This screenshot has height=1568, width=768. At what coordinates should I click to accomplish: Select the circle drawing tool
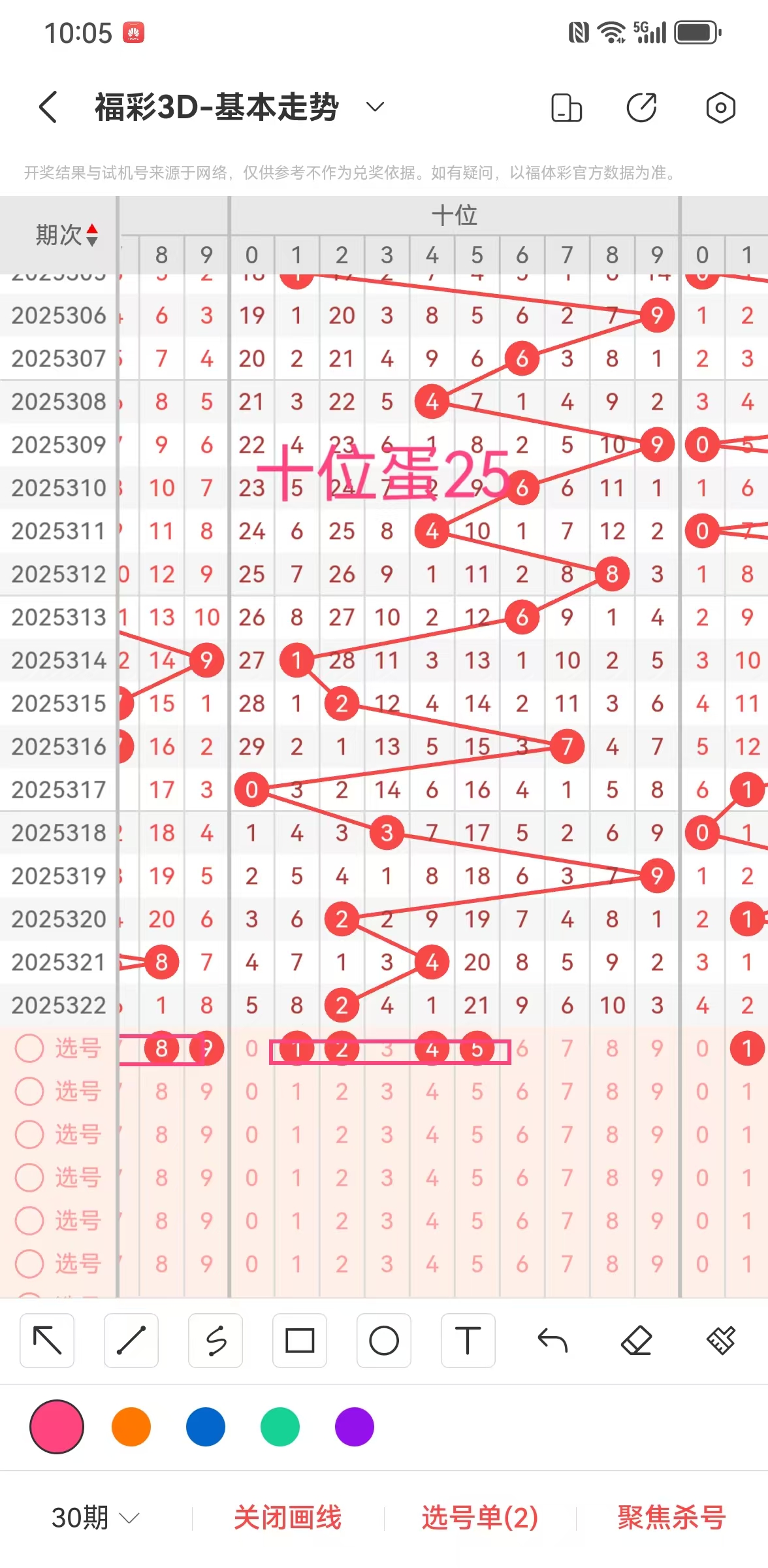[384, 1341]
